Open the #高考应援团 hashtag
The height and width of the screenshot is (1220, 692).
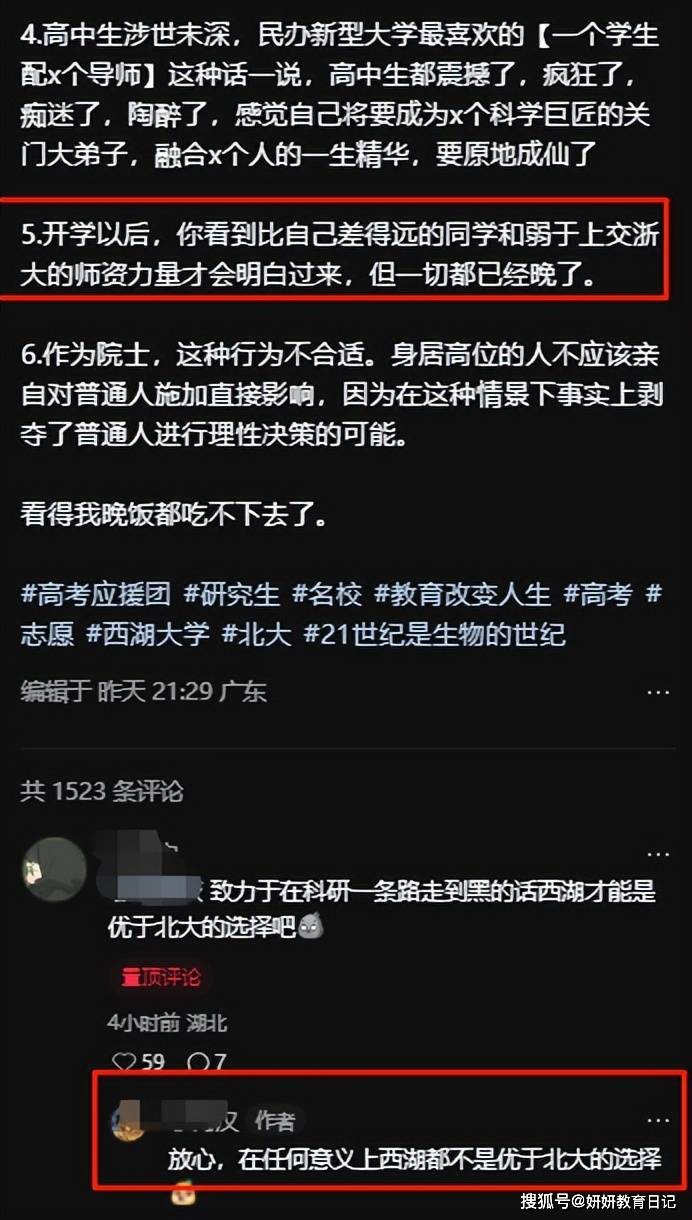97,594
